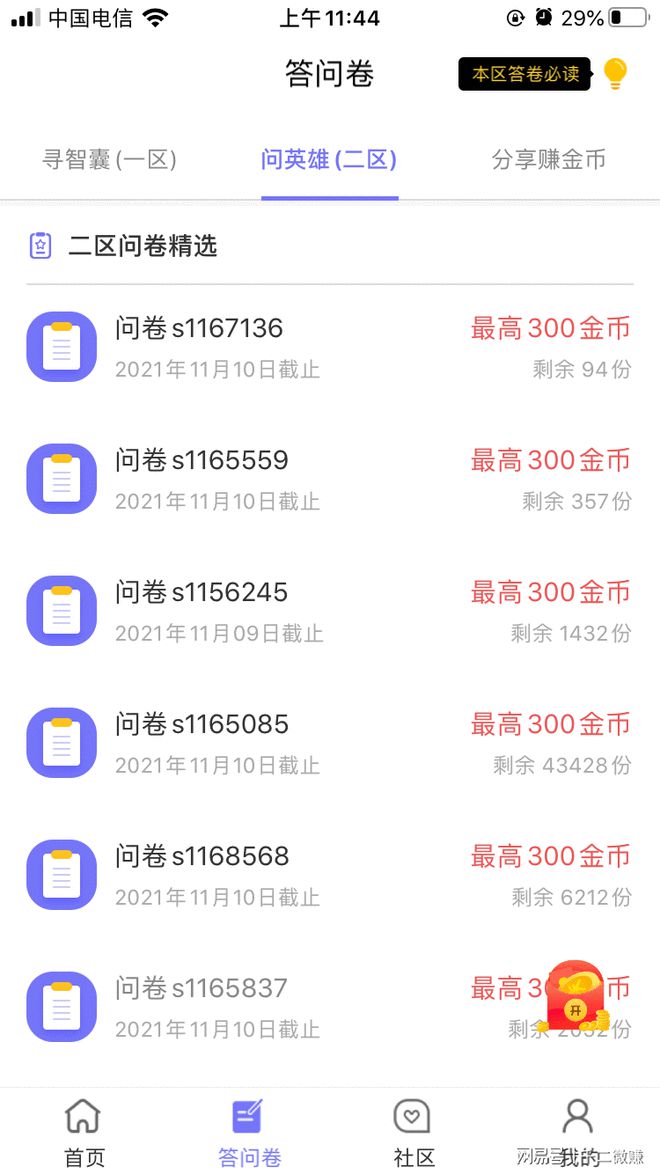Open survey 问卷 s1168568
660x1174 pixels.
pyautogui.click(x=330, y=875)
